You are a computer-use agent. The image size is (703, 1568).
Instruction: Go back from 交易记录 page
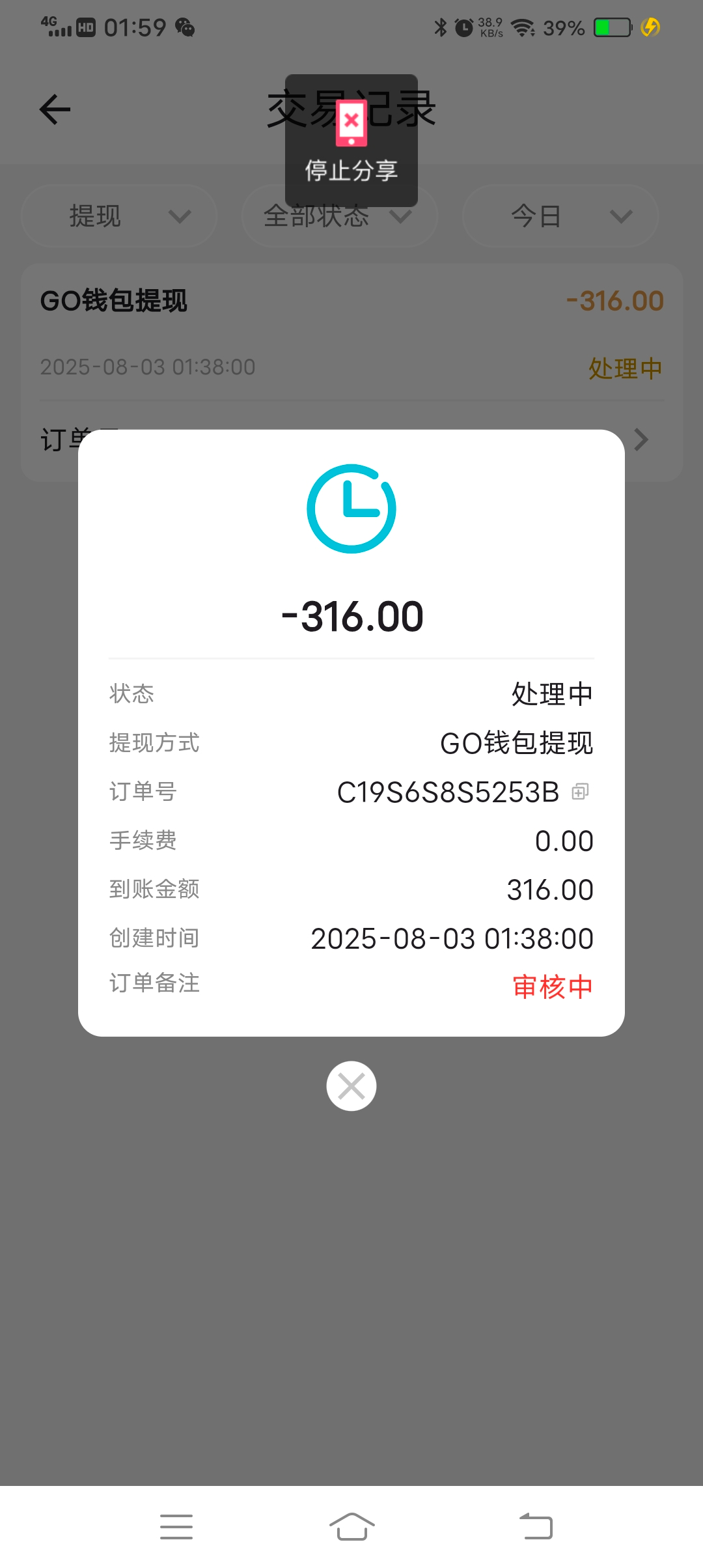tap(55, 109)
